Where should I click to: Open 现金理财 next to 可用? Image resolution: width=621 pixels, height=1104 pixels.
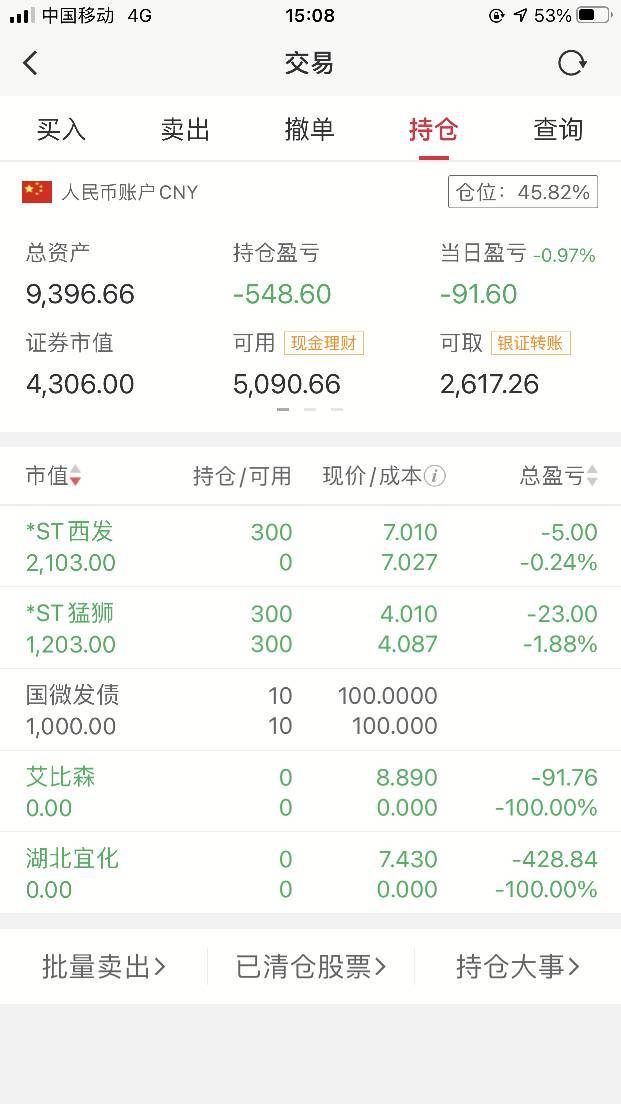tap(324, 344)
